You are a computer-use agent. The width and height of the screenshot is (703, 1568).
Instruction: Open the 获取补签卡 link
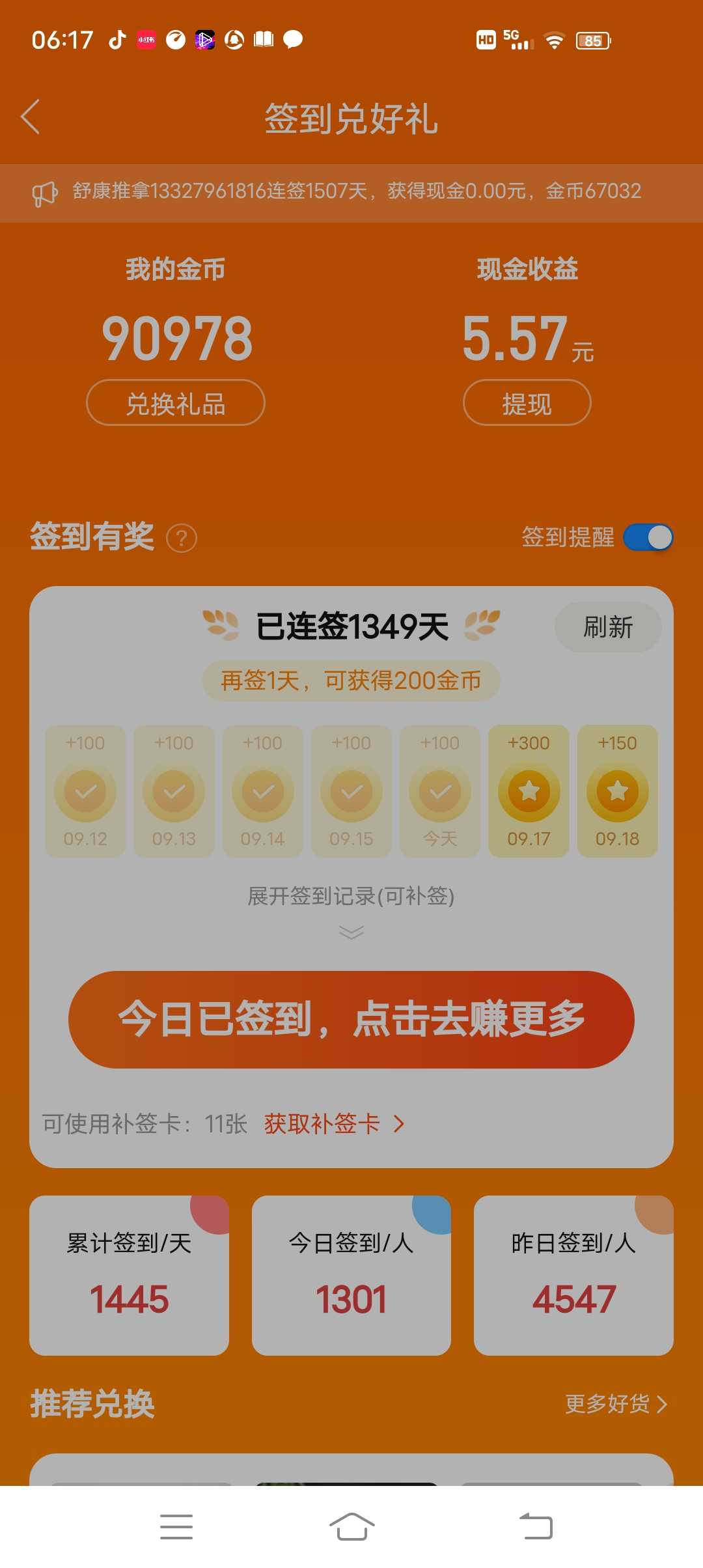point(334,1124)
